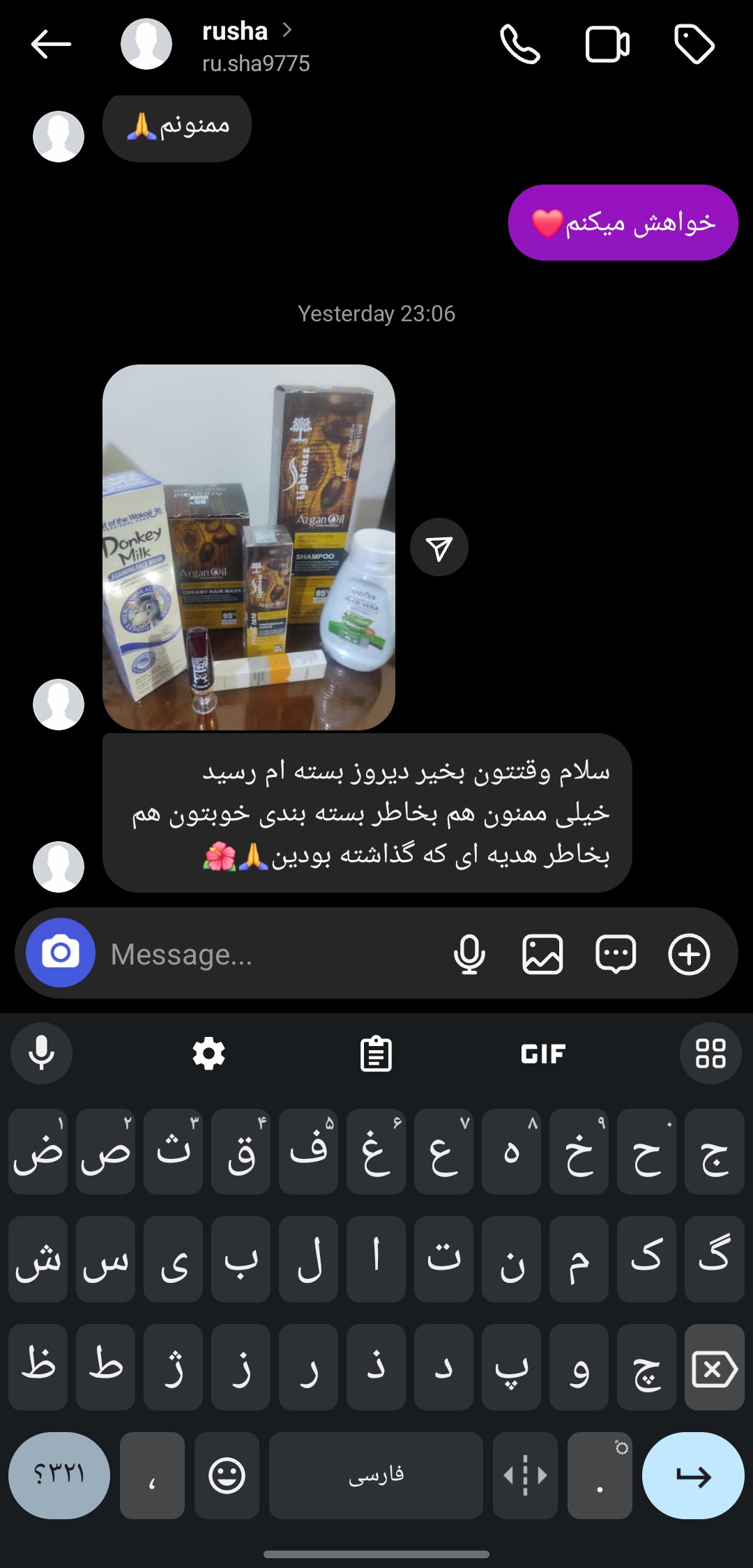Start a voice call with rusha
The image size is (753, 1568).
[x=520, y=45]
